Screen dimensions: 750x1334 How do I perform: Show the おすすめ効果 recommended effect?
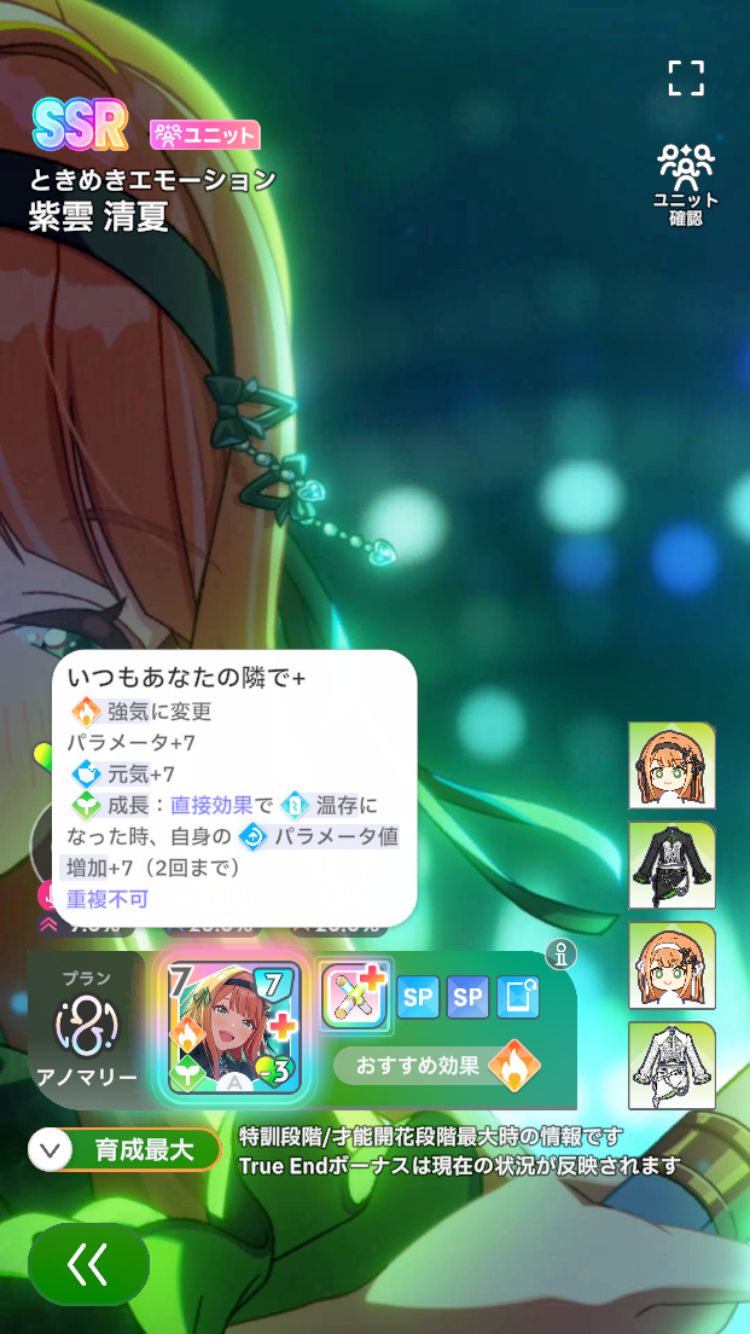click(437, 1065)
